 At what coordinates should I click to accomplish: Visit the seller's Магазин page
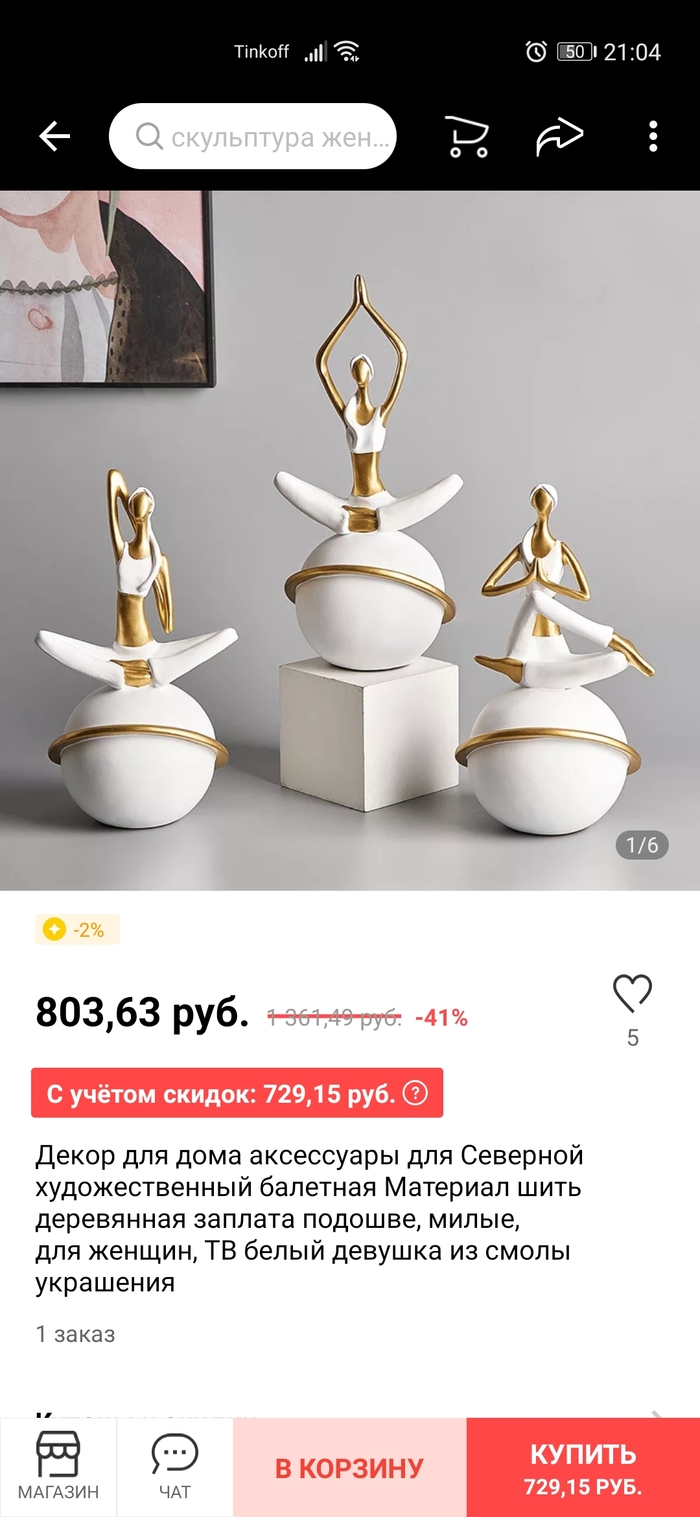pos(58,1466)
